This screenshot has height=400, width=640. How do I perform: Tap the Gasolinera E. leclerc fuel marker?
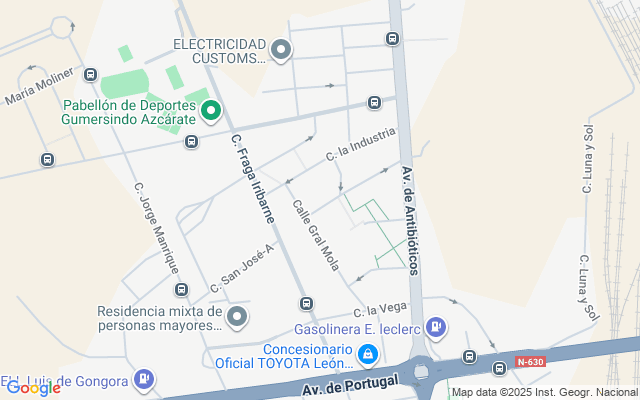436,327
